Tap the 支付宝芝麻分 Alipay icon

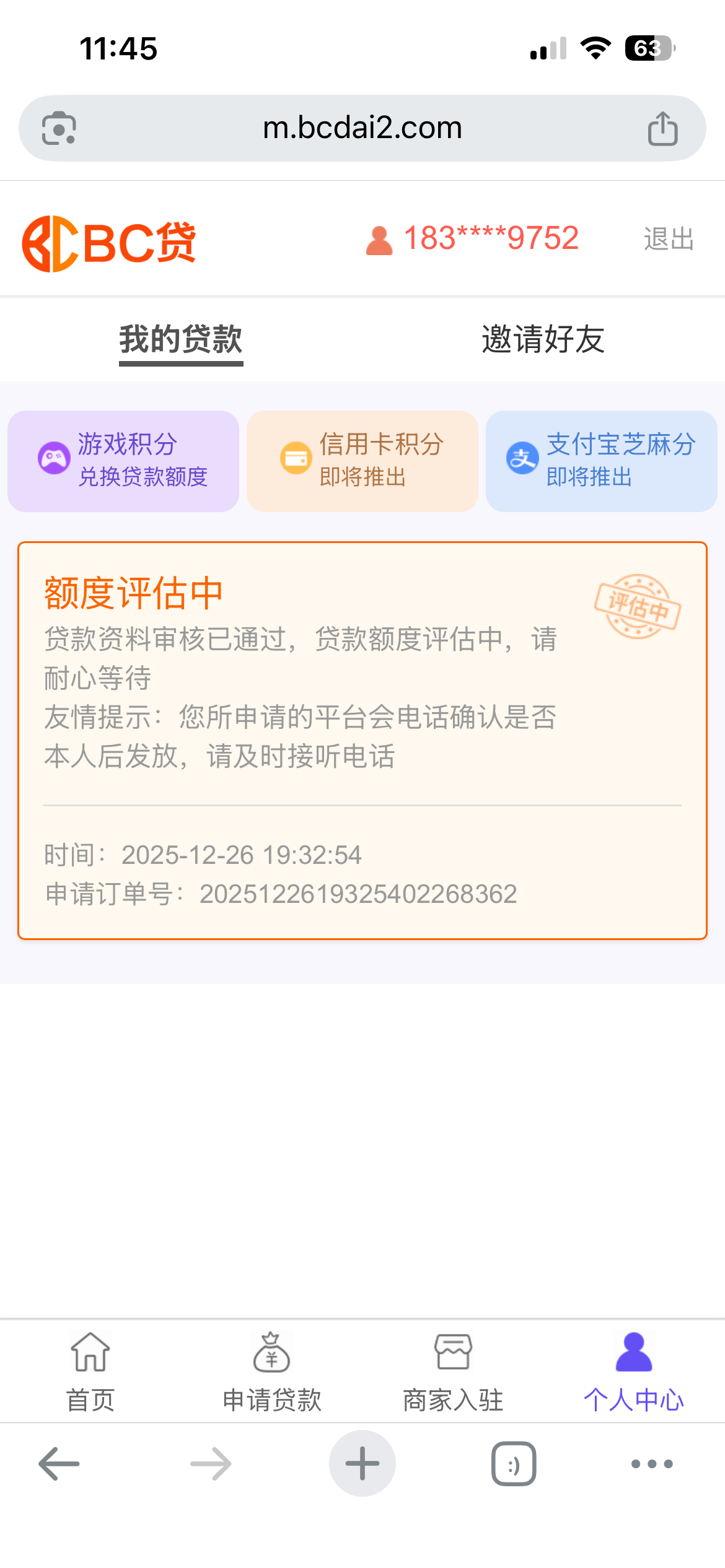(x=522, y=460)
